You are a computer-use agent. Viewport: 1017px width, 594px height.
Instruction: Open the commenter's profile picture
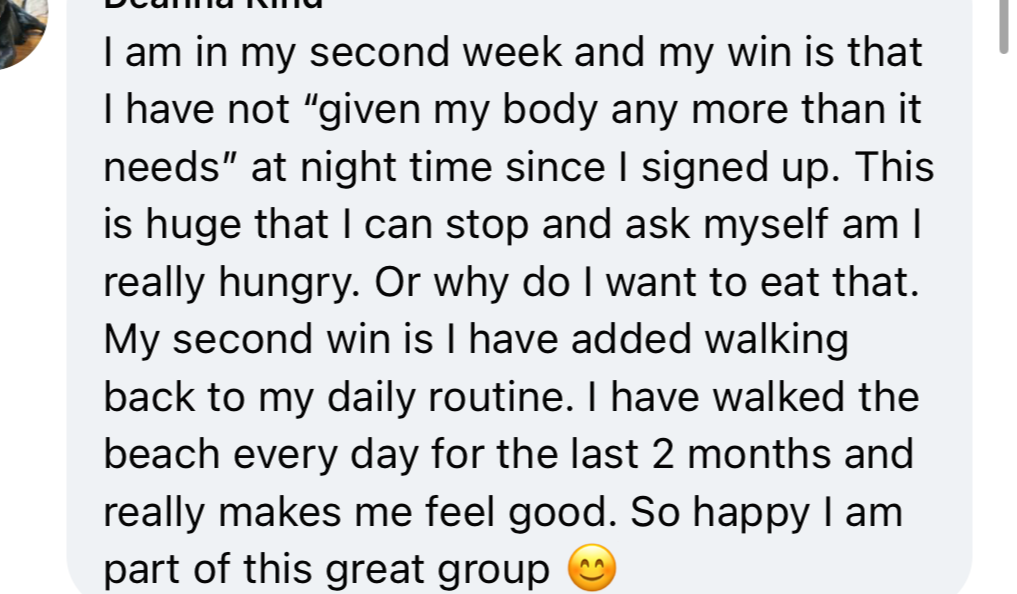coord(18,27)
